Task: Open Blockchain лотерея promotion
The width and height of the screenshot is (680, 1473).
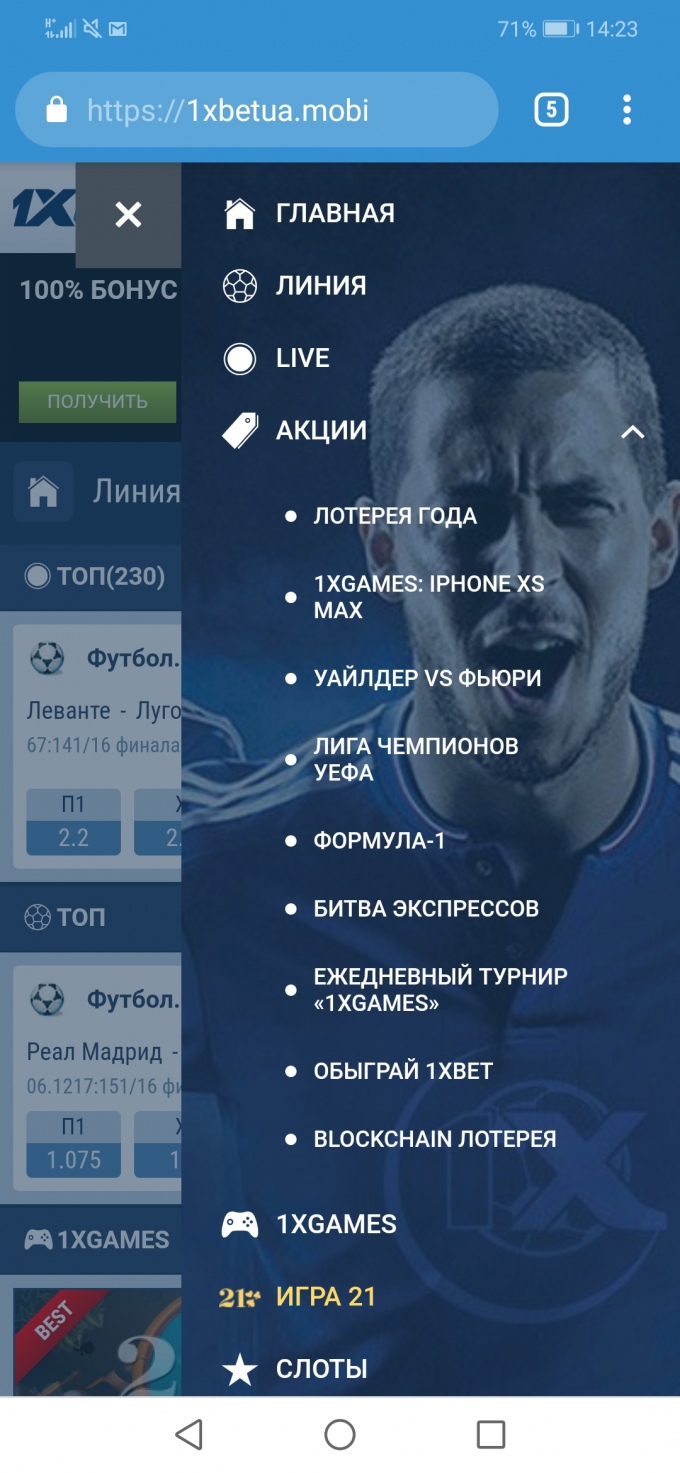Action: (434, 1139)
